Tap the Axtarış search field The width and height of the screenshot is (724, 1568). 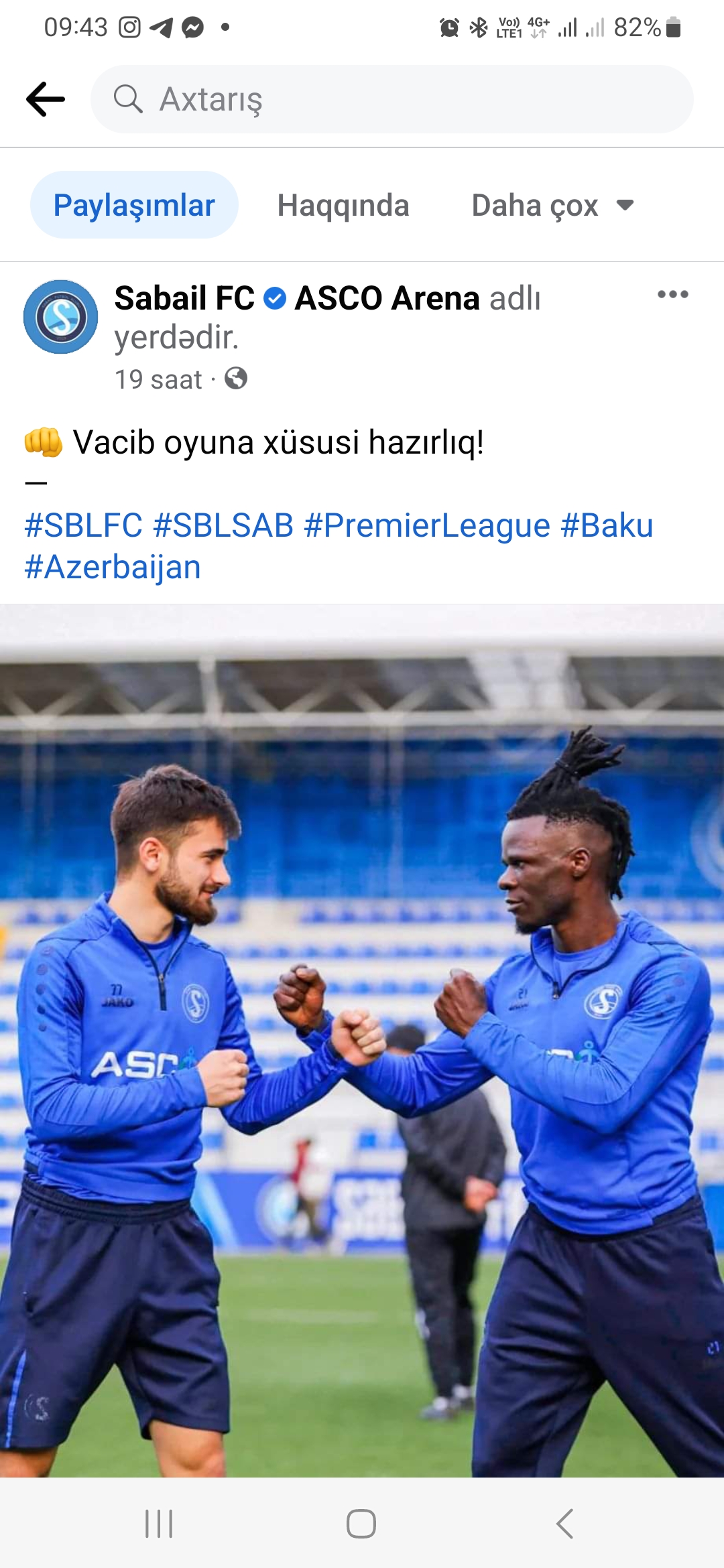pyautogui.click(x=392, y=99)
